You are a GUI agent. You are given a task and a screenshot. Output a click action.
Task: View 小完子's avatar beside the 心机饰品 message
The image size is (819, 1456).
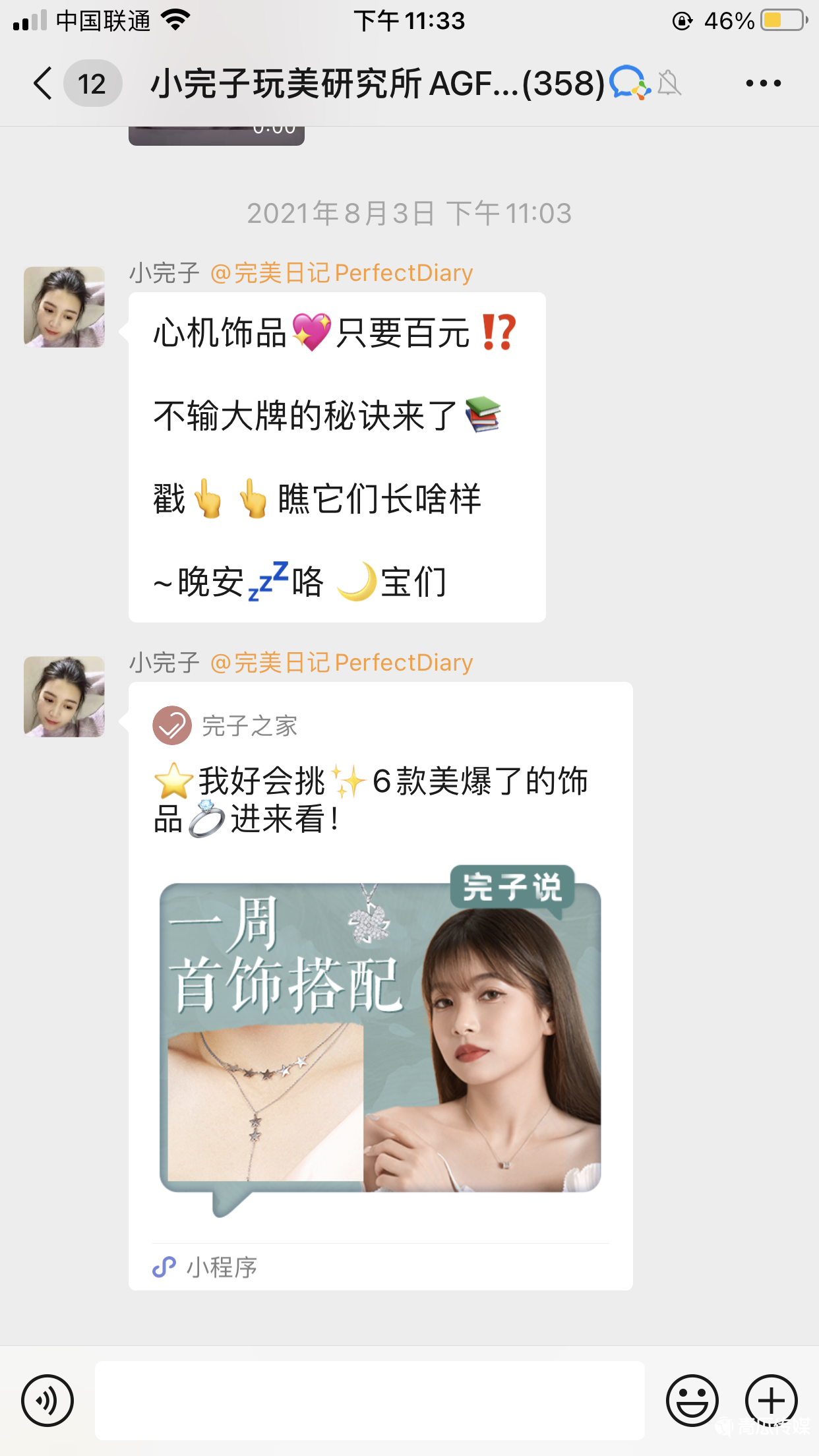64,307
